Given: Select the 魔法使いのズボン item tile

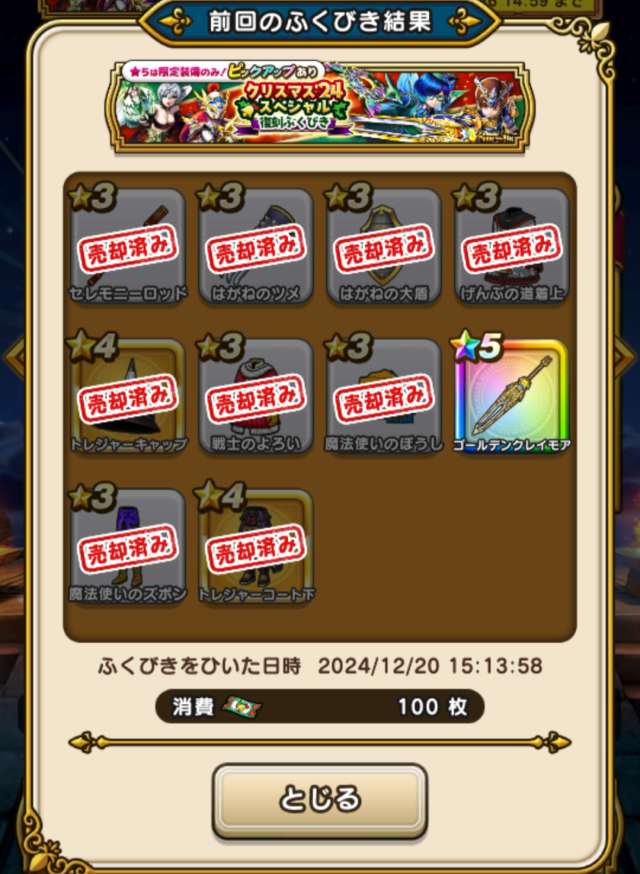Looking at the screenshot, I should point(128,546).
